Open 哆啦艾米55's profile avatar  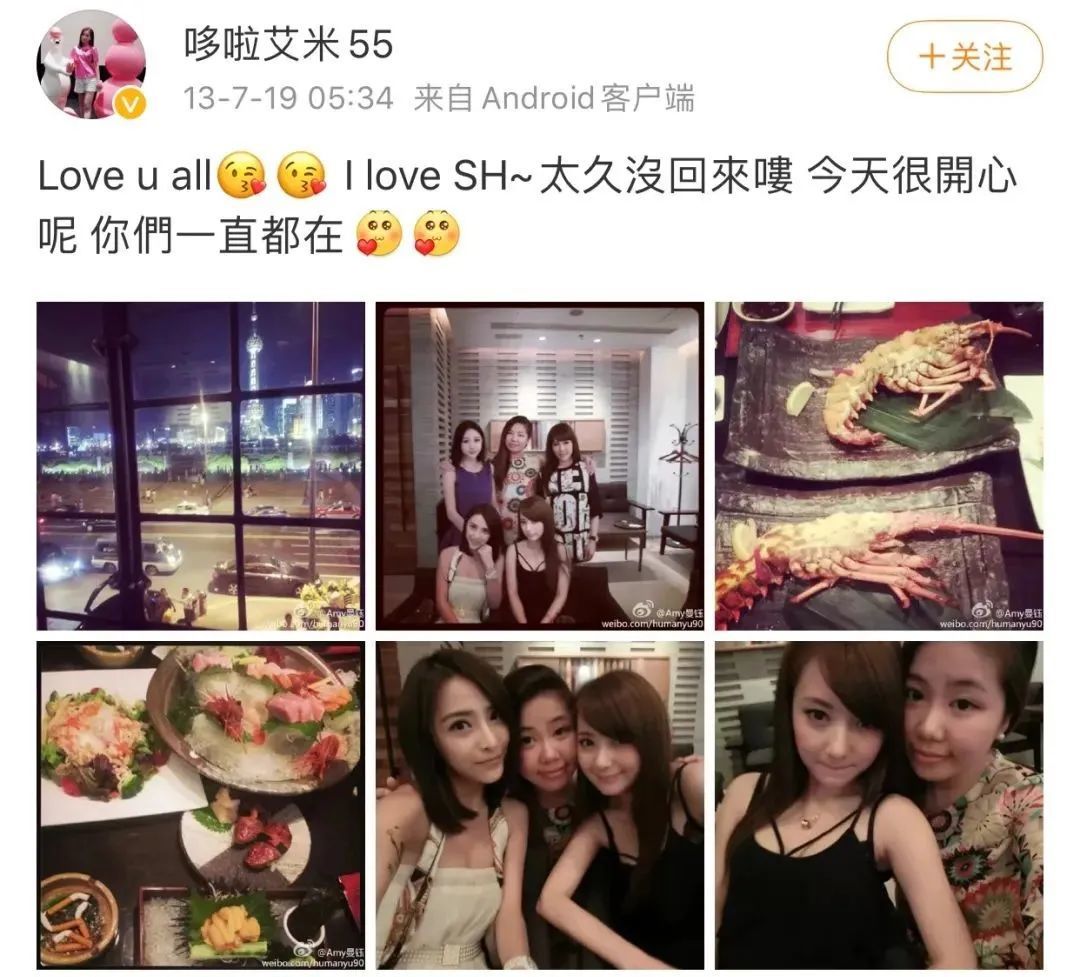point(91,64)
